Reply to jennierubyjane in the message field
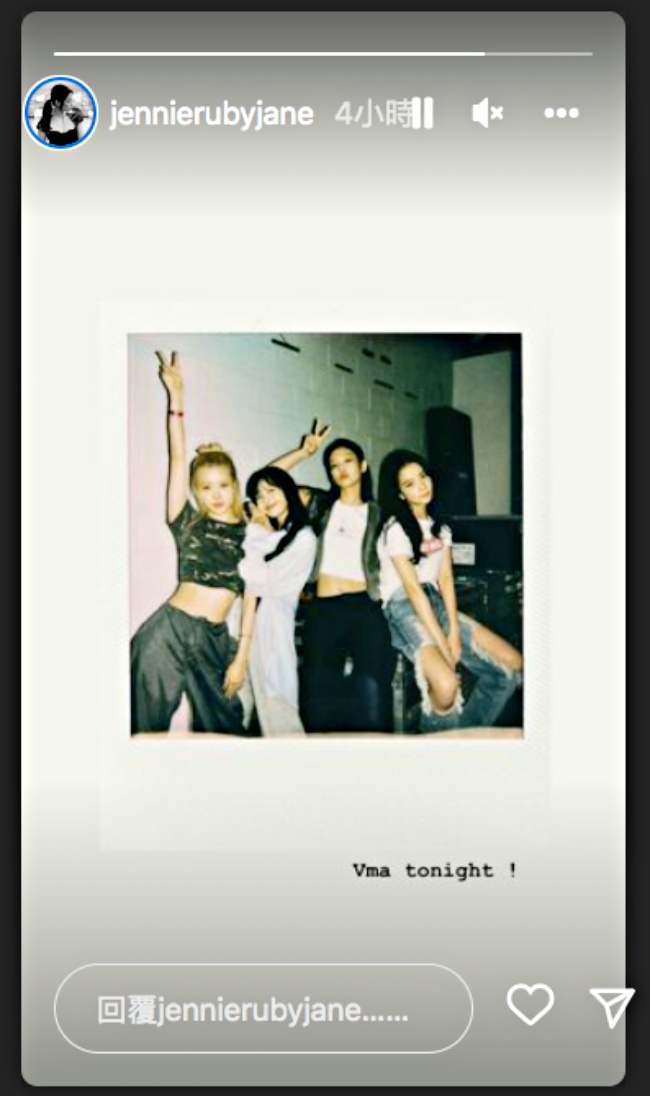The height and width of the screenshot is (1096, 650). (x=262, y=1009)
